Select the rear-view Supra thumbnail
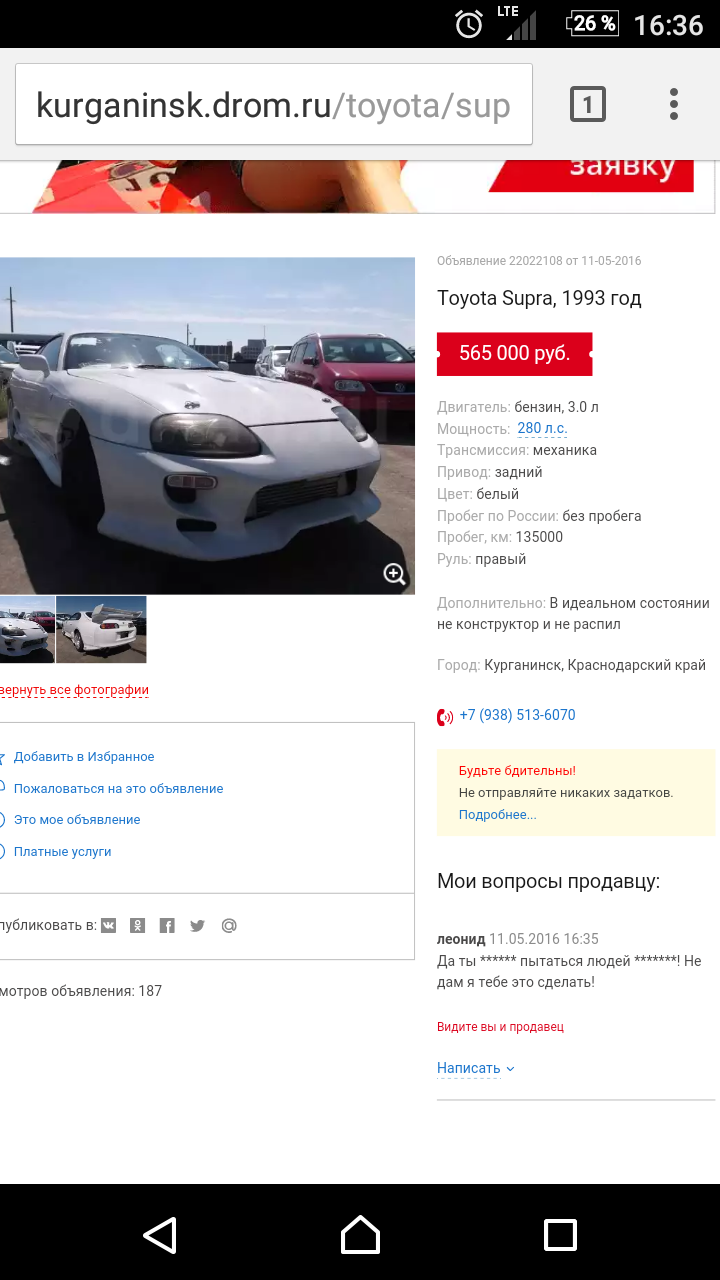 [x=101, y=629]
